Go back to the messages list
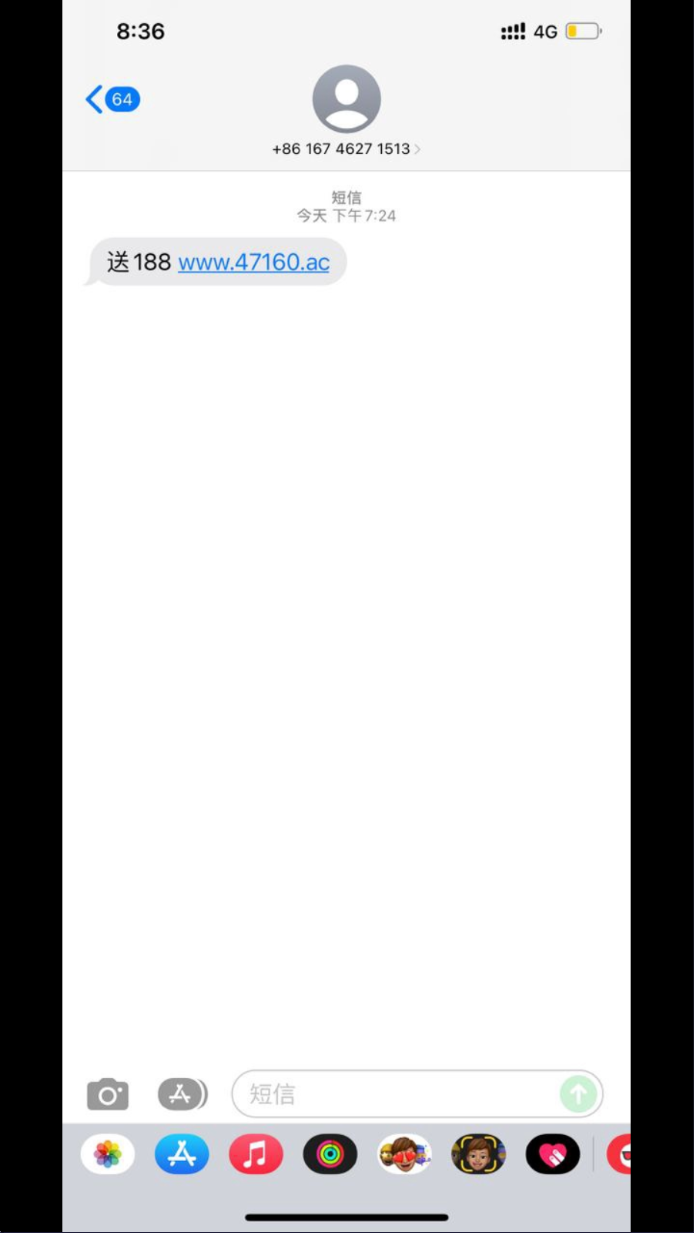This screenshot has width=694, height=1233. tap(112, 99)
